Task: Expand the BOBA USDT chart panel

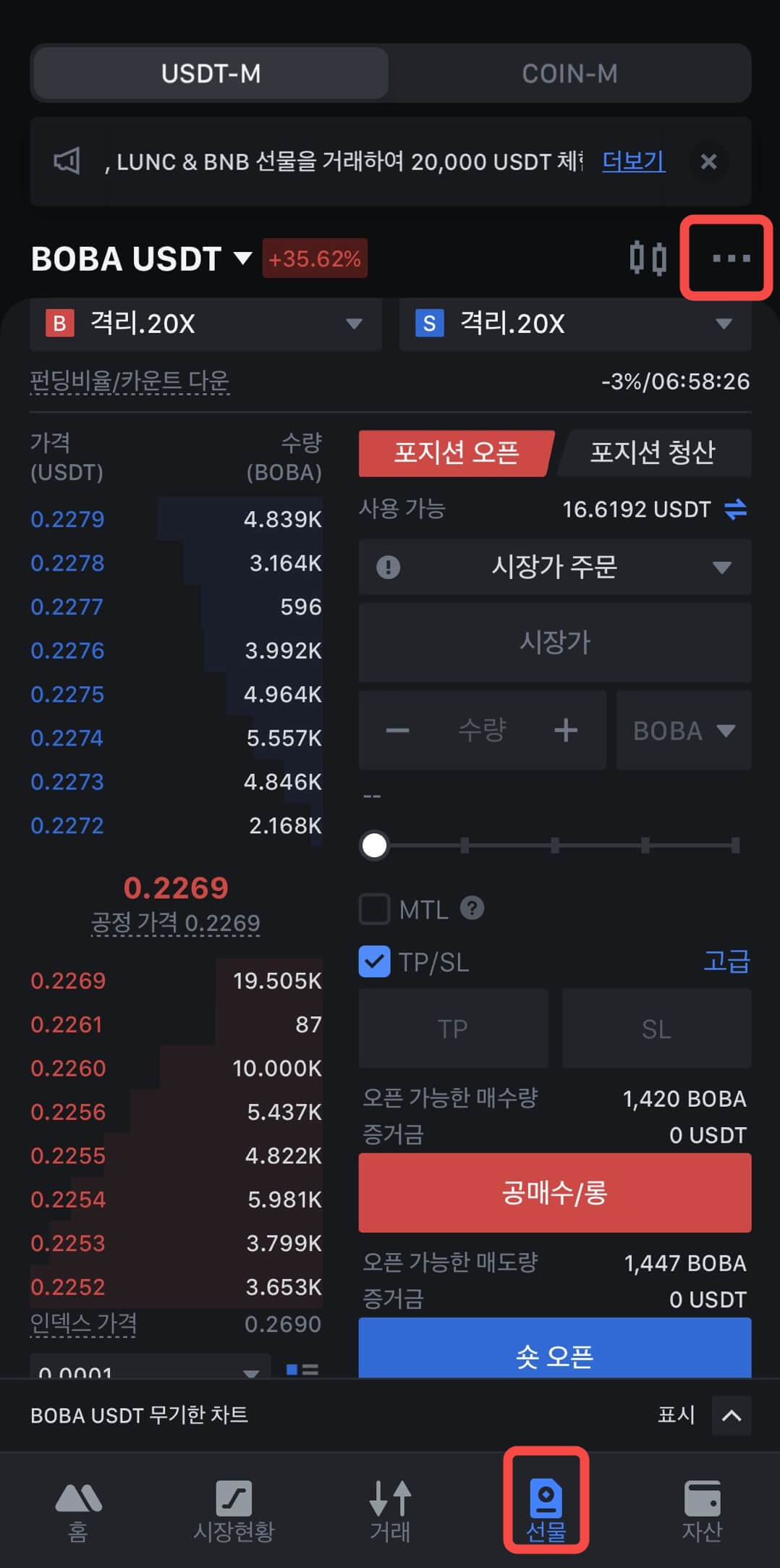Action: click(731, 1415)
